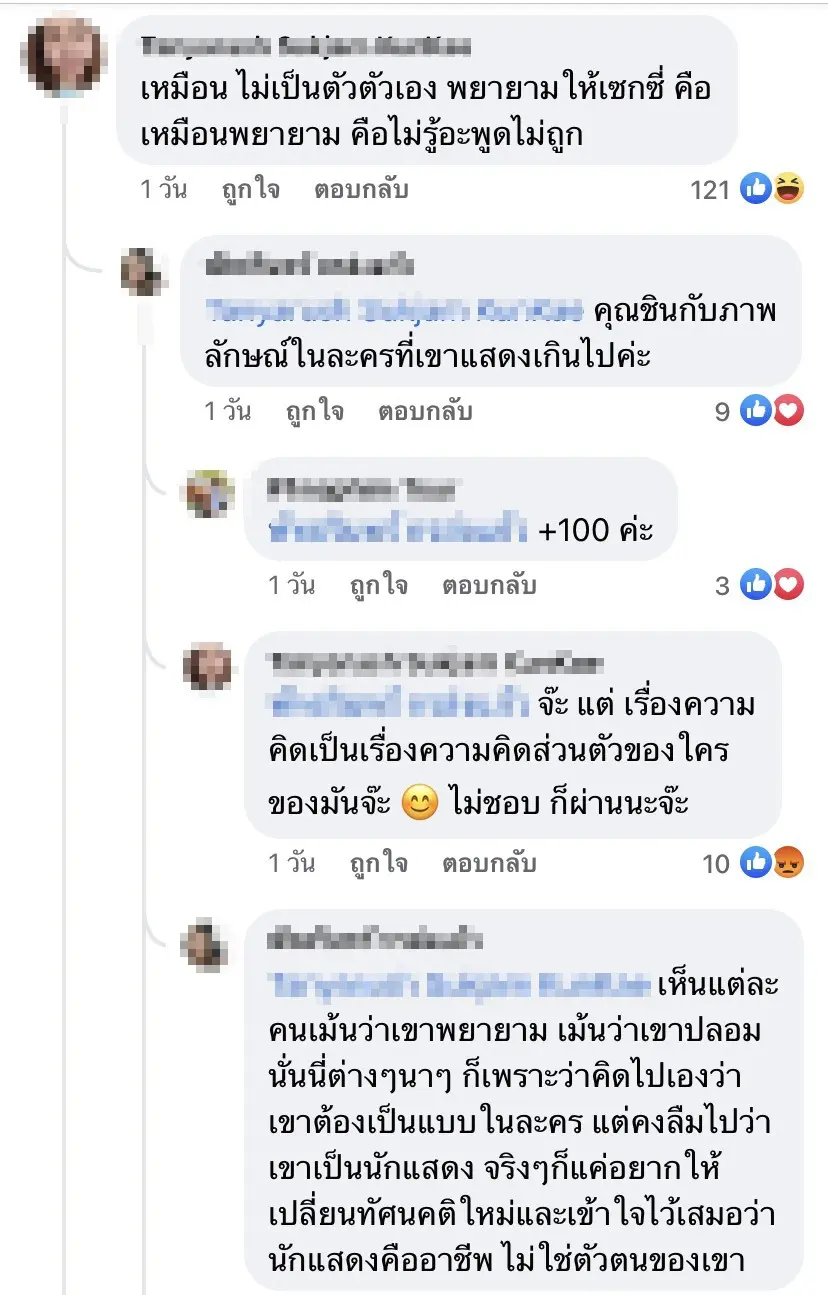This screenshot has width=828, height=1295.
Task: Open the avatar of last long reply author
Action: 208,945
